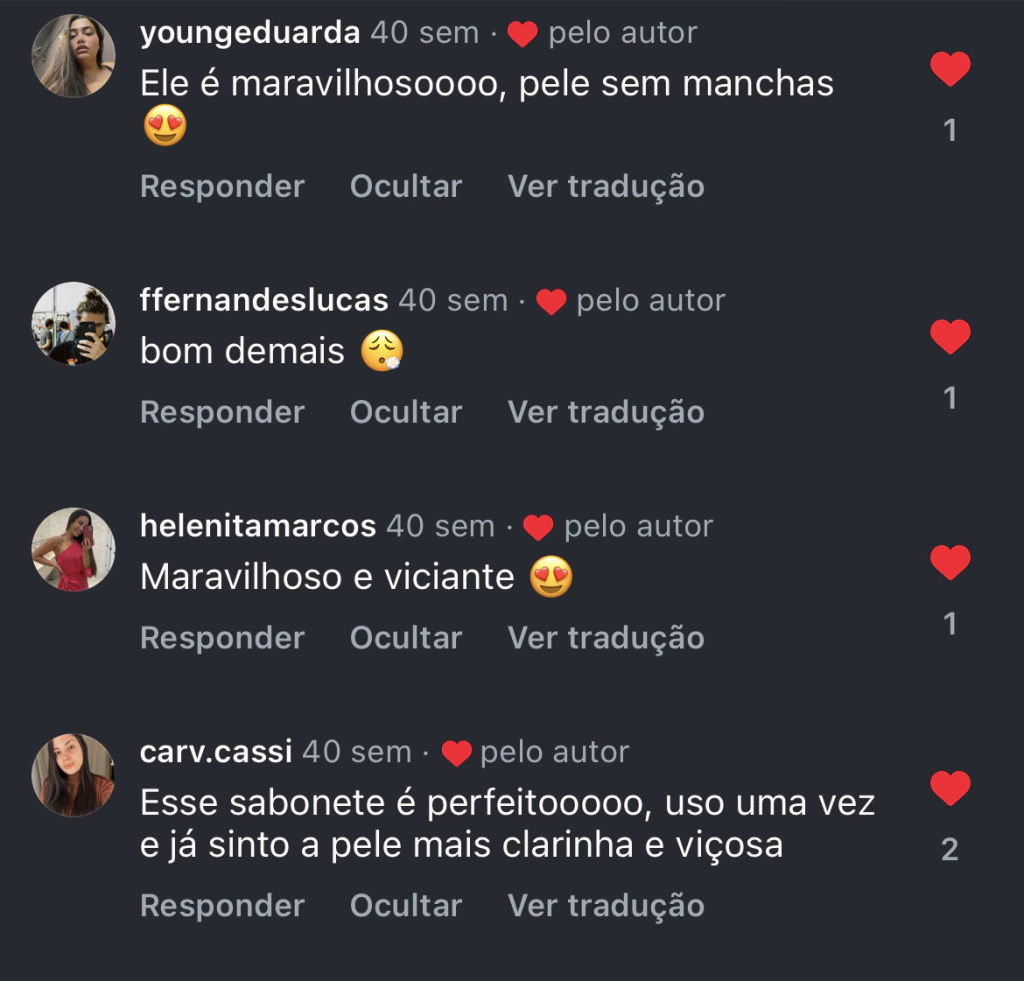This screenshot has width=1024, height=981.
Task: Choose Ocultar on carv.cassi's comment
Action: [406, 906]
